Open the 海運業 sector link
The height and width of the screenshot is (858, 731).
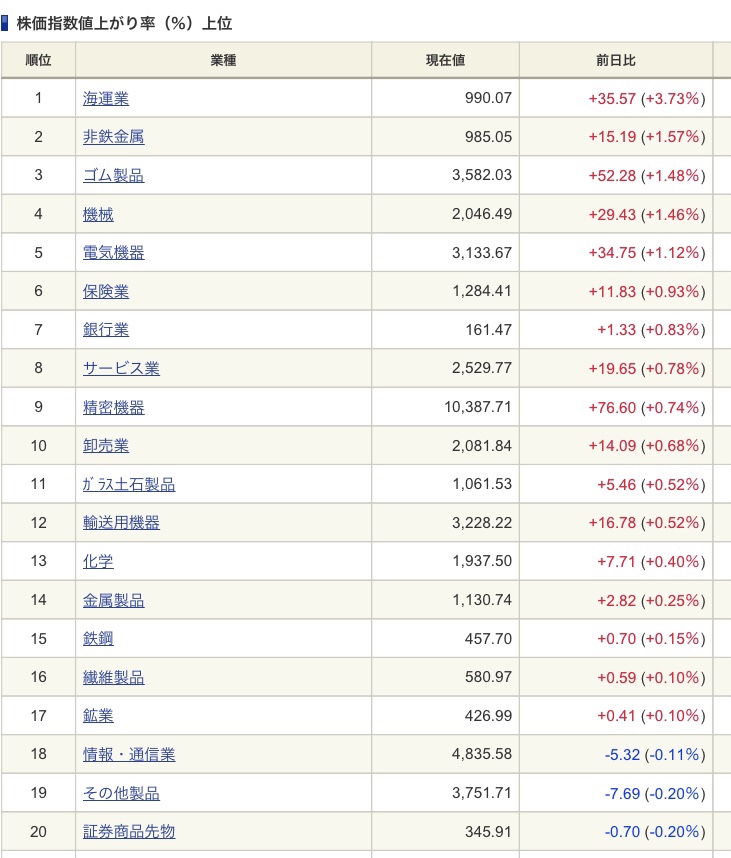[x=106, y=98]
